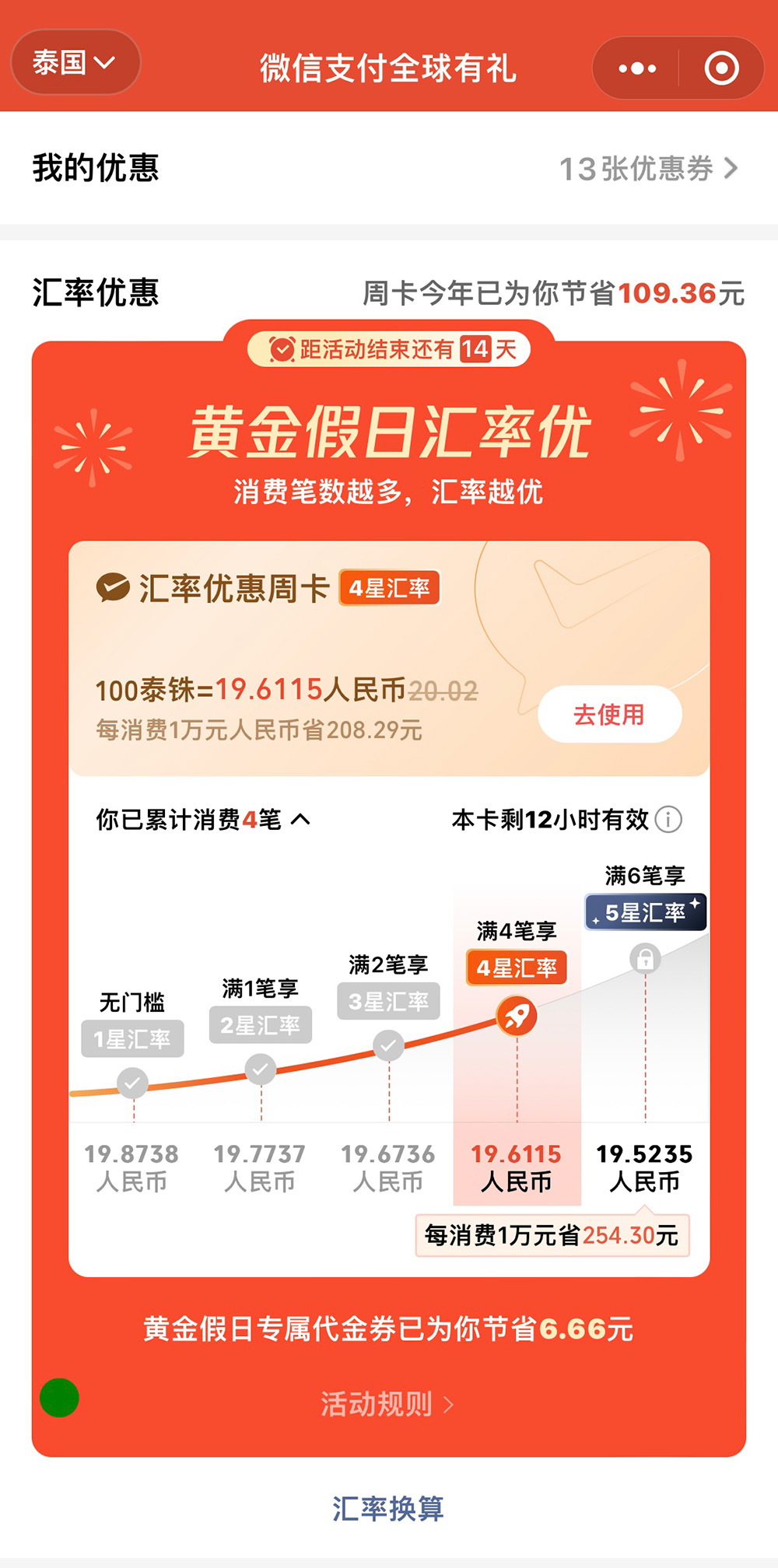Open the 泰国 country dropdown
The width and height of the screenshot is (778, 1568).
coord(75,62)
